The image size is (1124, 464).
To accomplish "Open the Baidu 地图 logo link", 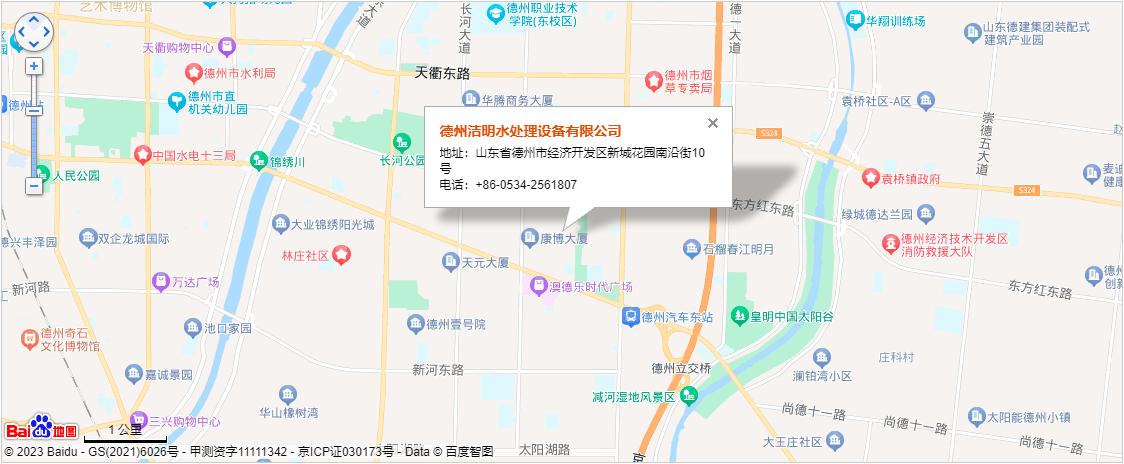I will pos(42,429).
